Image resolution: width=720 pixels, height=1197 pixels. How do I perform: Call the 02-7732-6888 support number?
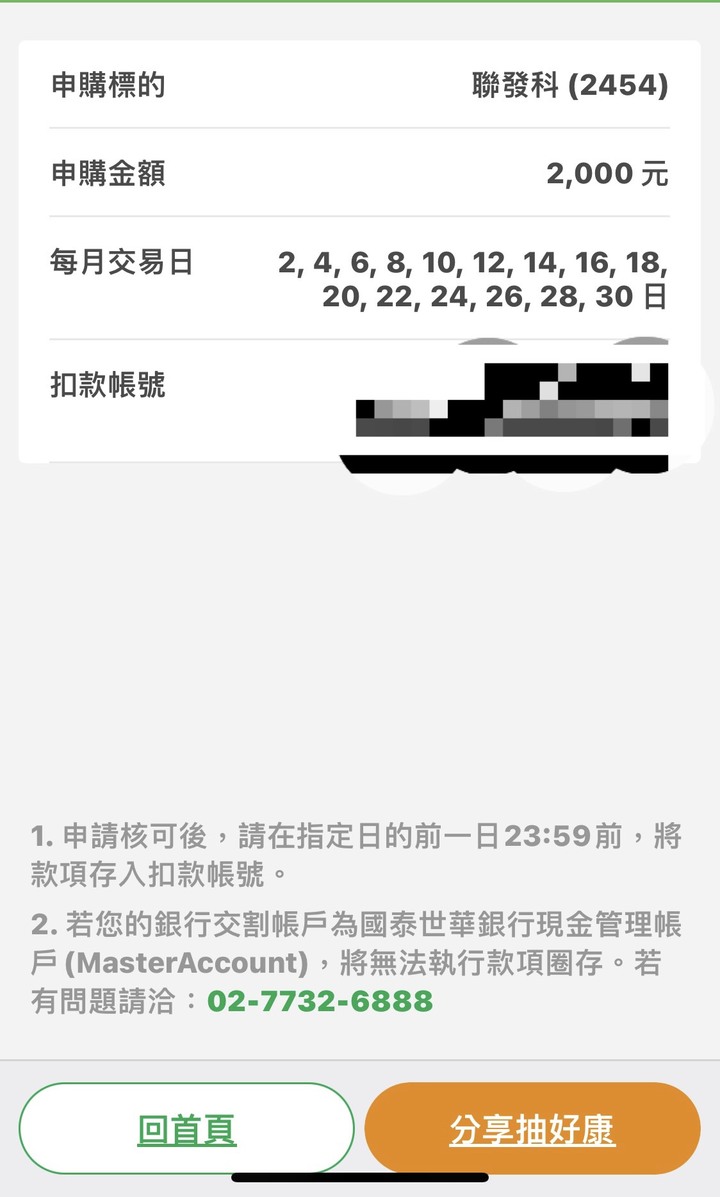coord(320,1001)
